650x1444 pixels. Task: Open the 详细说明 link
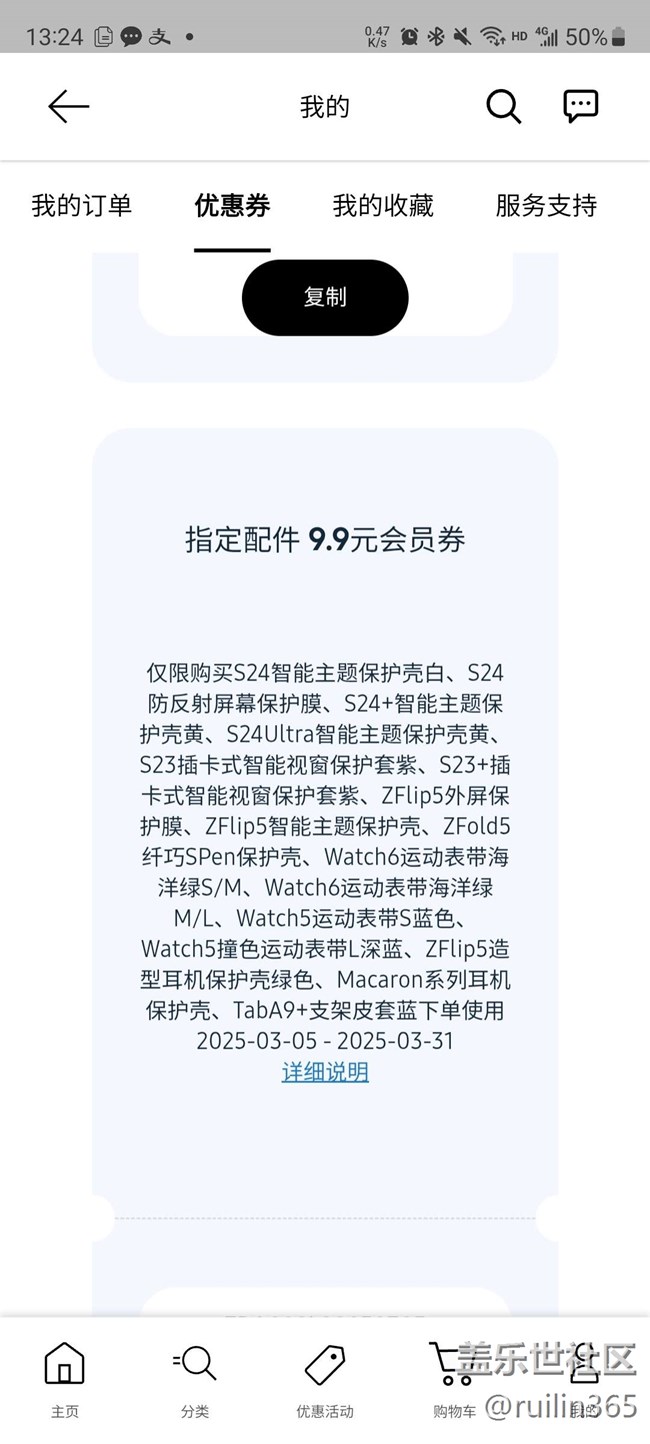pyautogui.click(x=325, y=1072)
